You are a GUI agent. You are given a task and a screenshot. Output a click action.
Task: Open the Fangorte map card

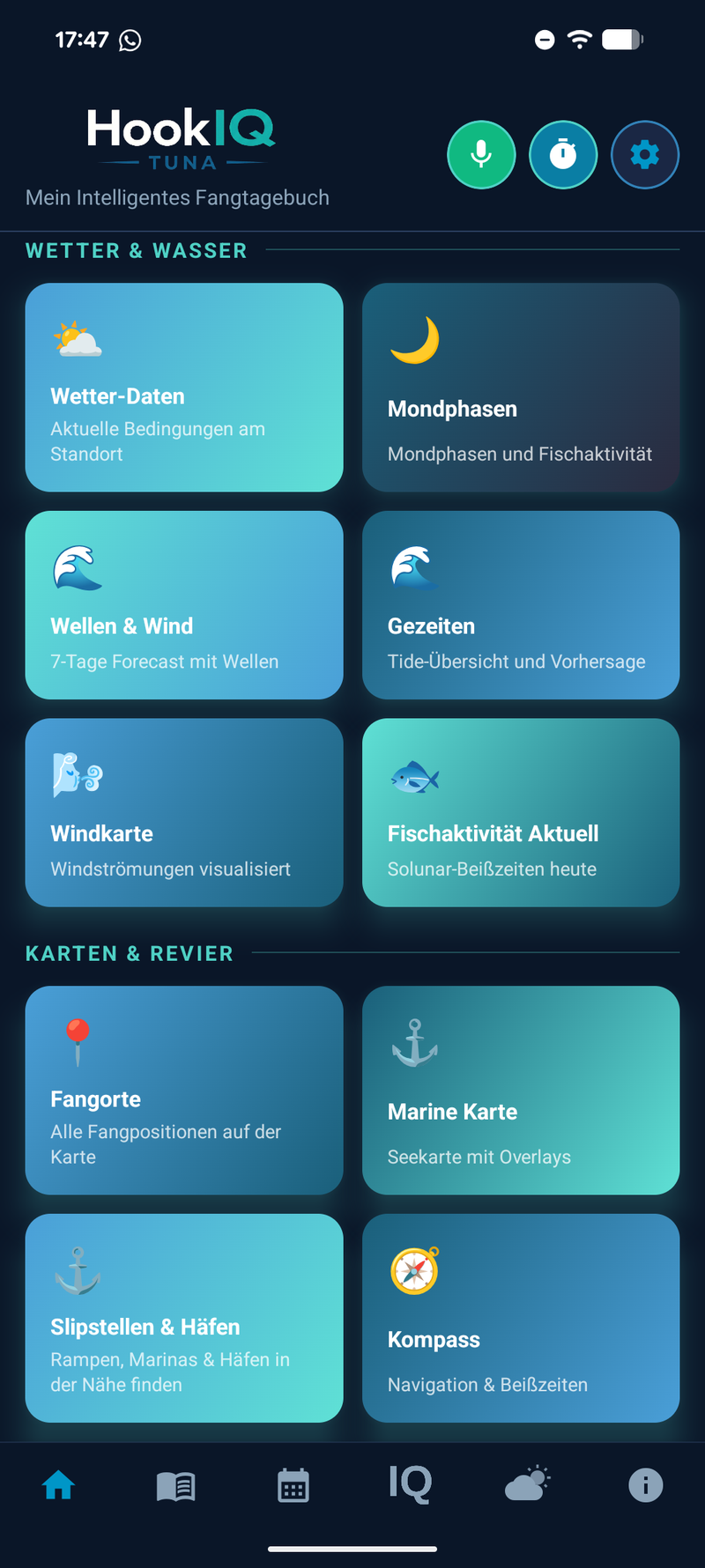183,1091
